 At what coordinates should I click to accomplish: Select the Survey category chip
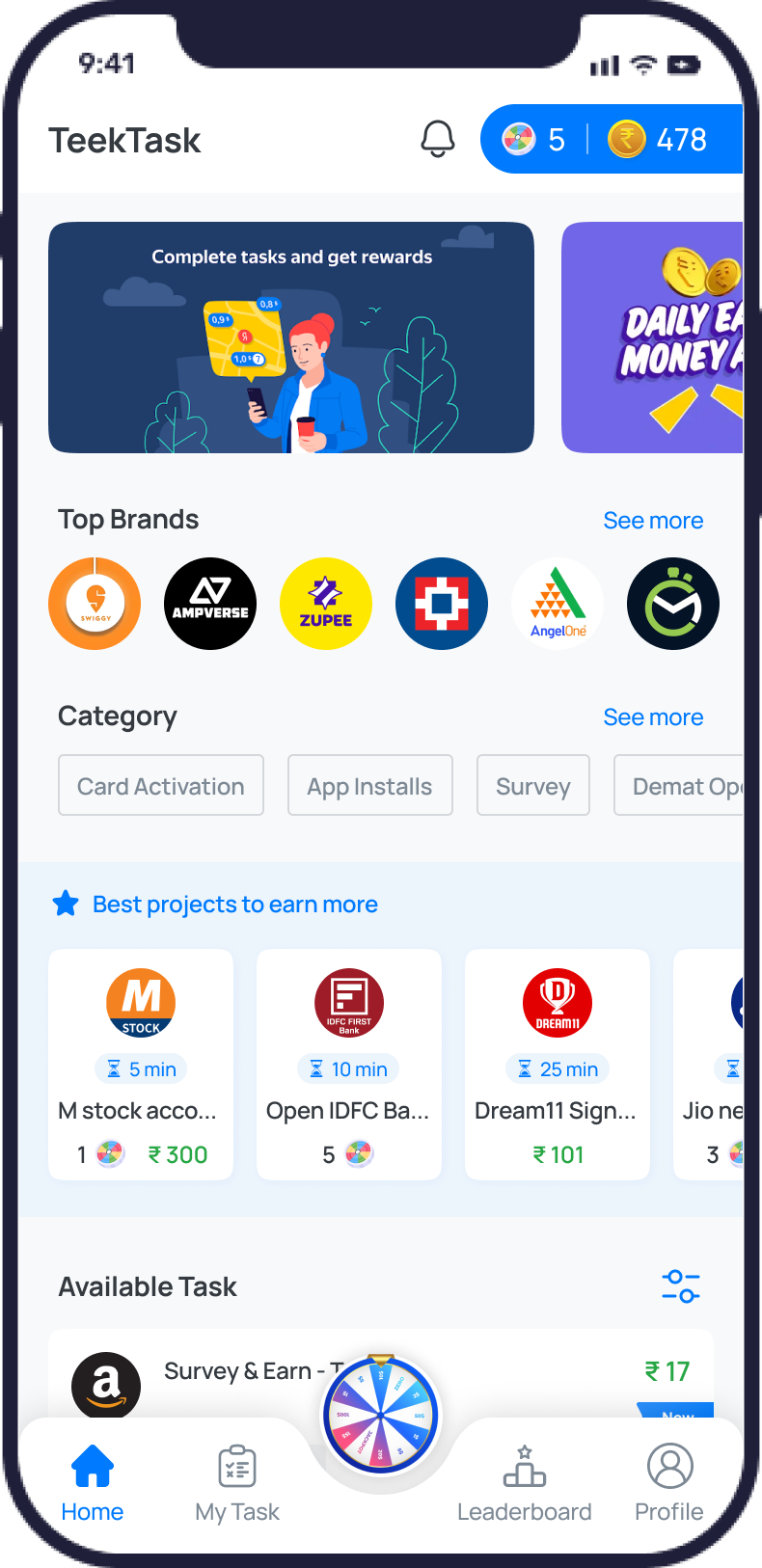[532, 786]
